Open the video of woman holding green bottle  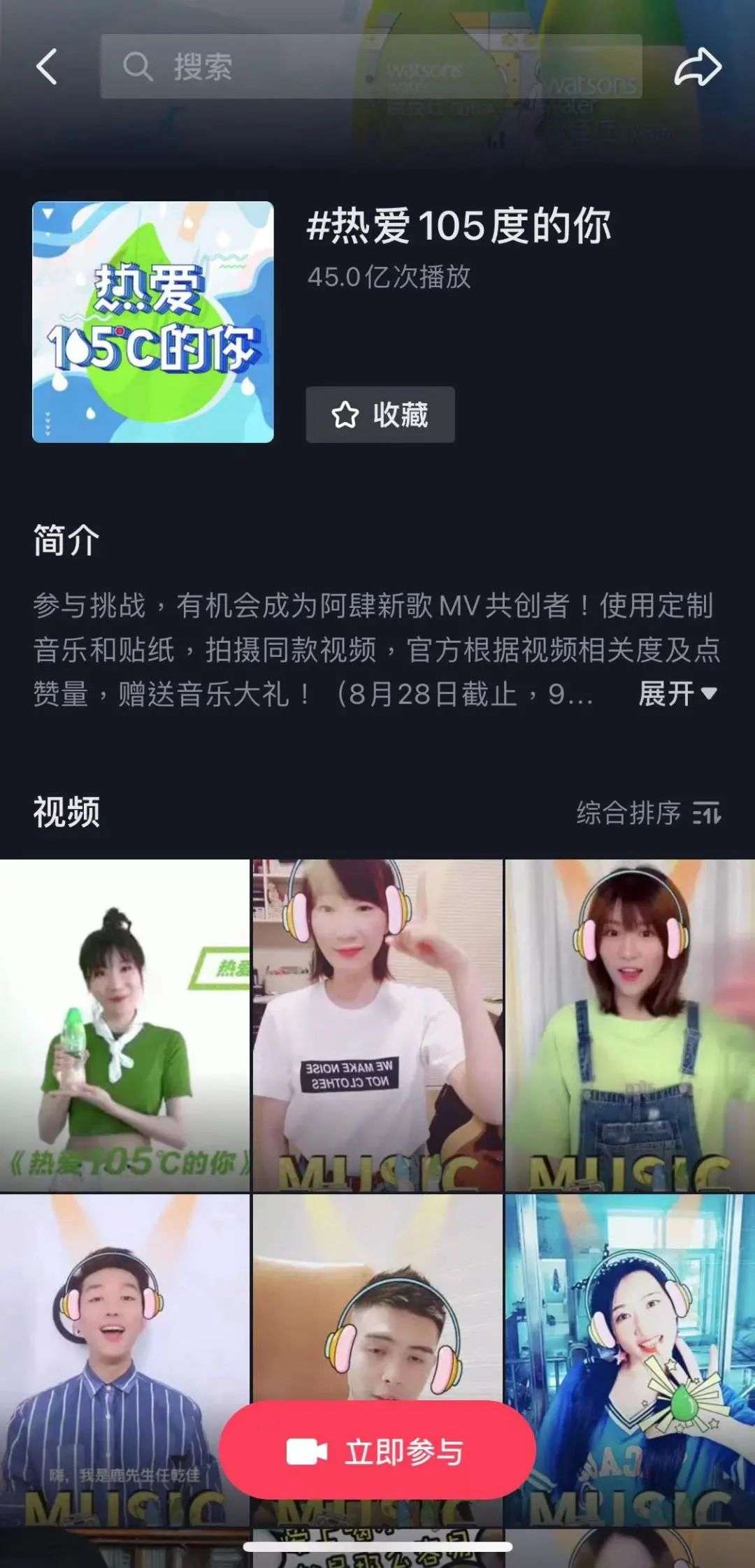[x=124, y=1024]
